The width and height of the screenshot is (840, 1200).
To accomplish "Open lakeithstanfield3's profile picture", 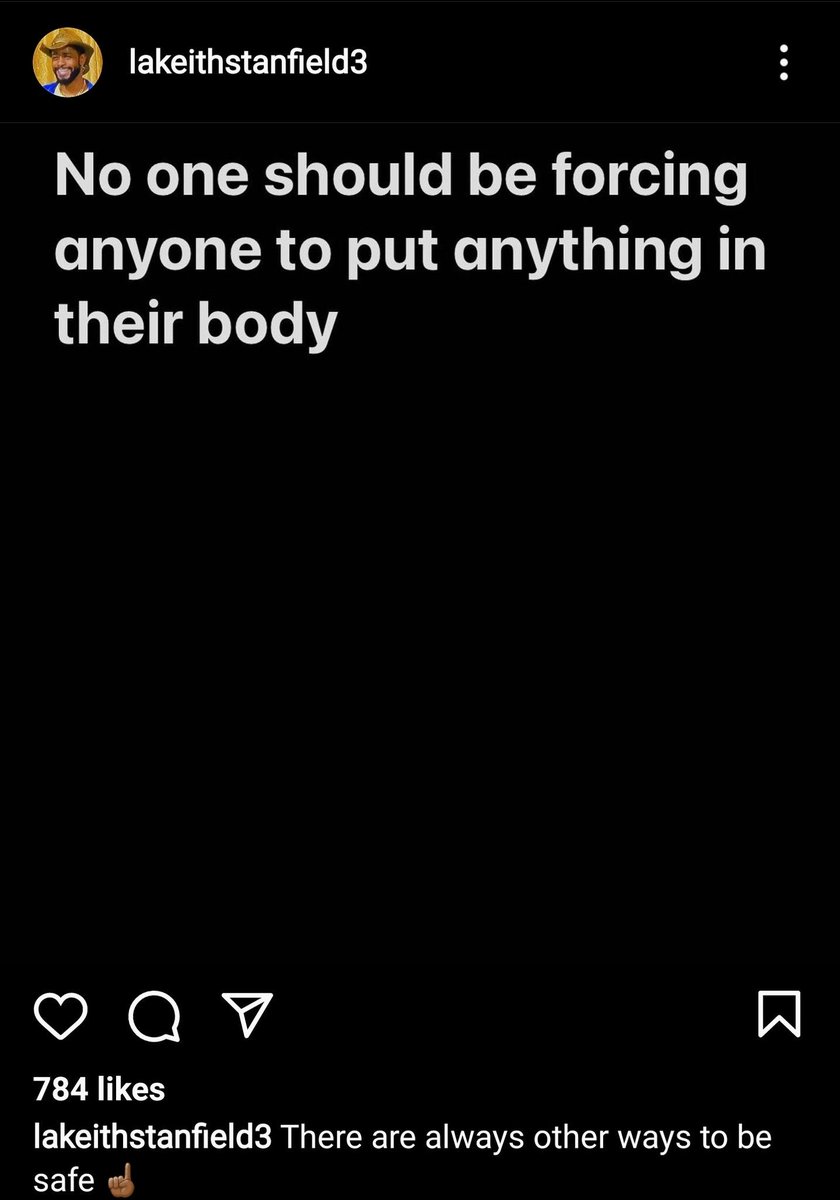I will pyautogui.click(x=67, y=63).
